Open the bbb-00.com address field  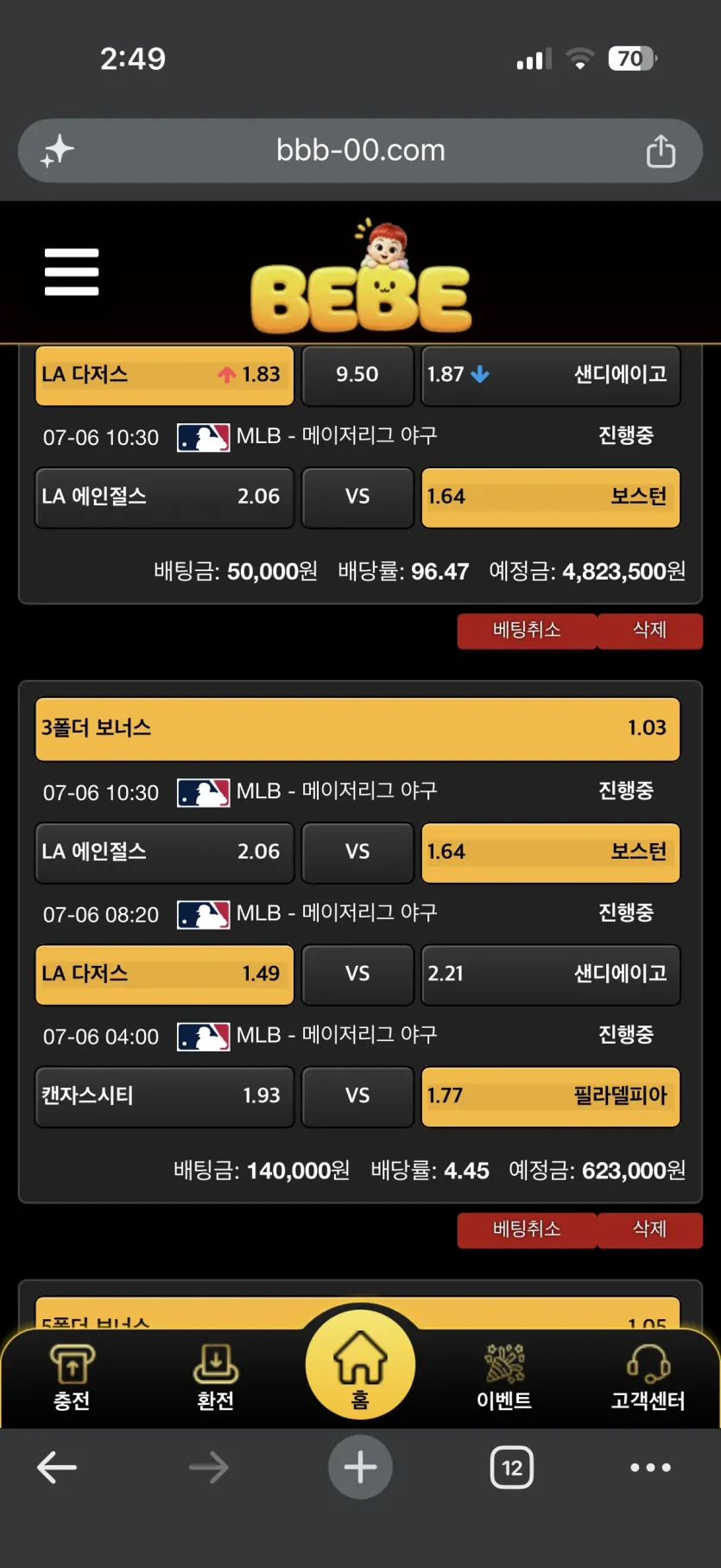pos(360,150)
